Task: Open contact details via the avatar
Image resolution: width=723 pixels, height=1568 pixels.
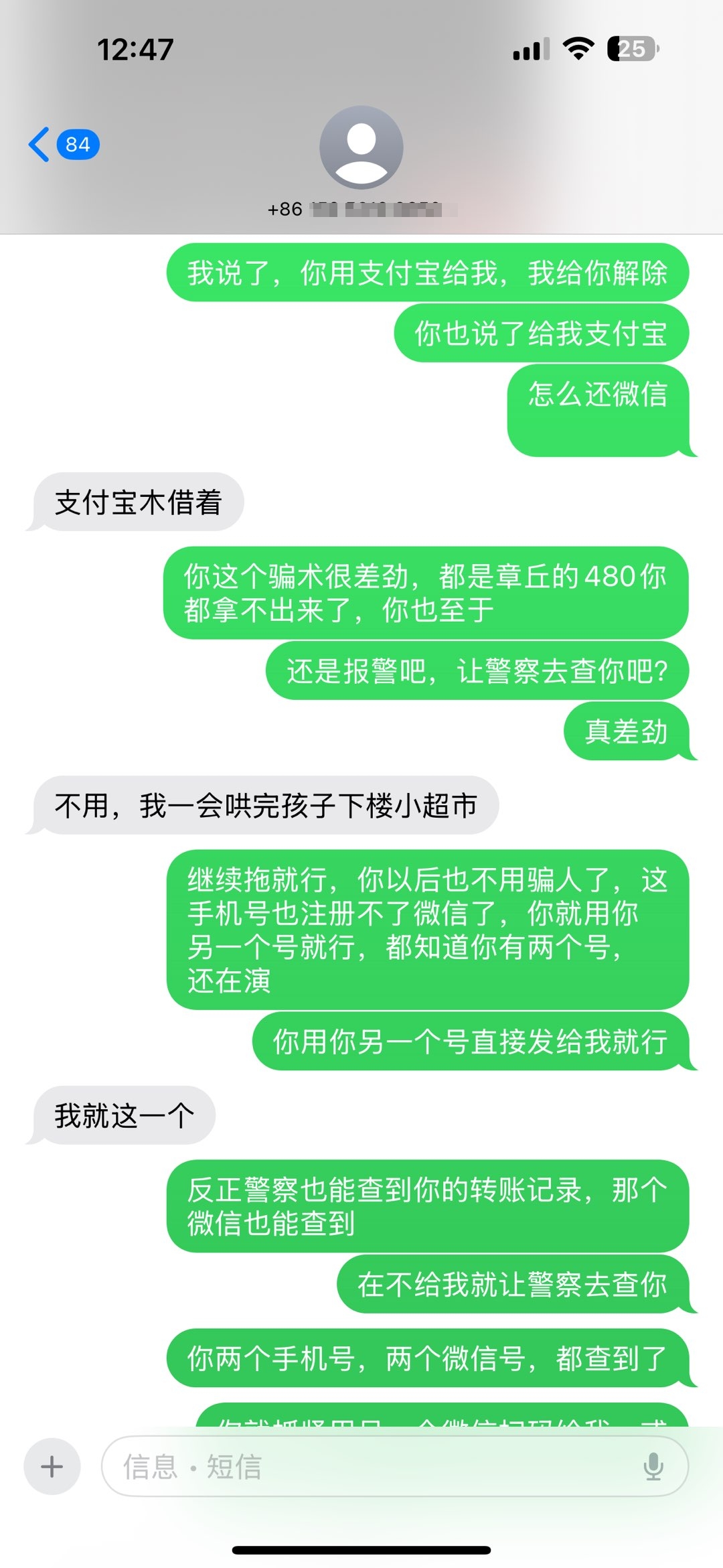Action: (361, 147)
